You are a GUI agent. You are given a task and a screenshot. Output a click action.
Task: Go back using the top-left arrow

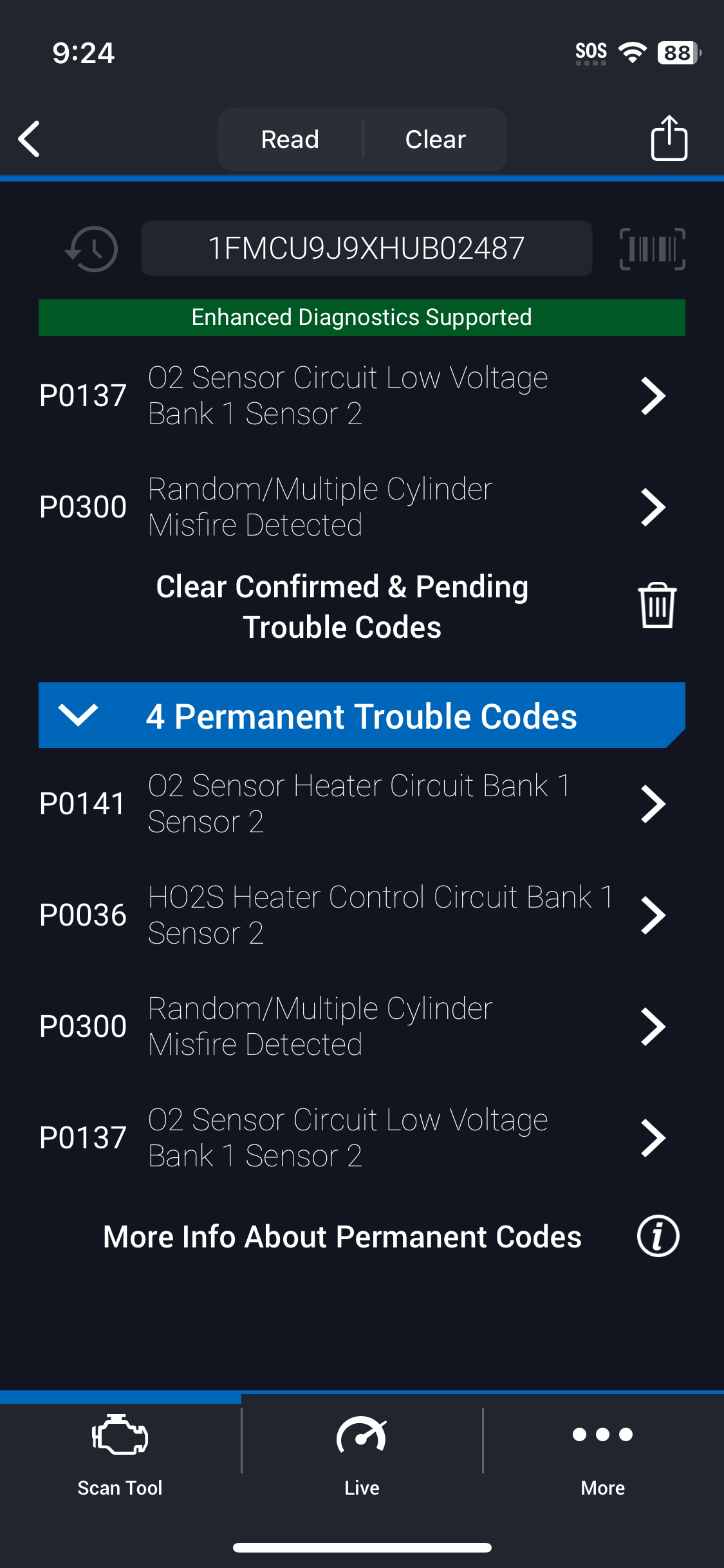(30, 139)
